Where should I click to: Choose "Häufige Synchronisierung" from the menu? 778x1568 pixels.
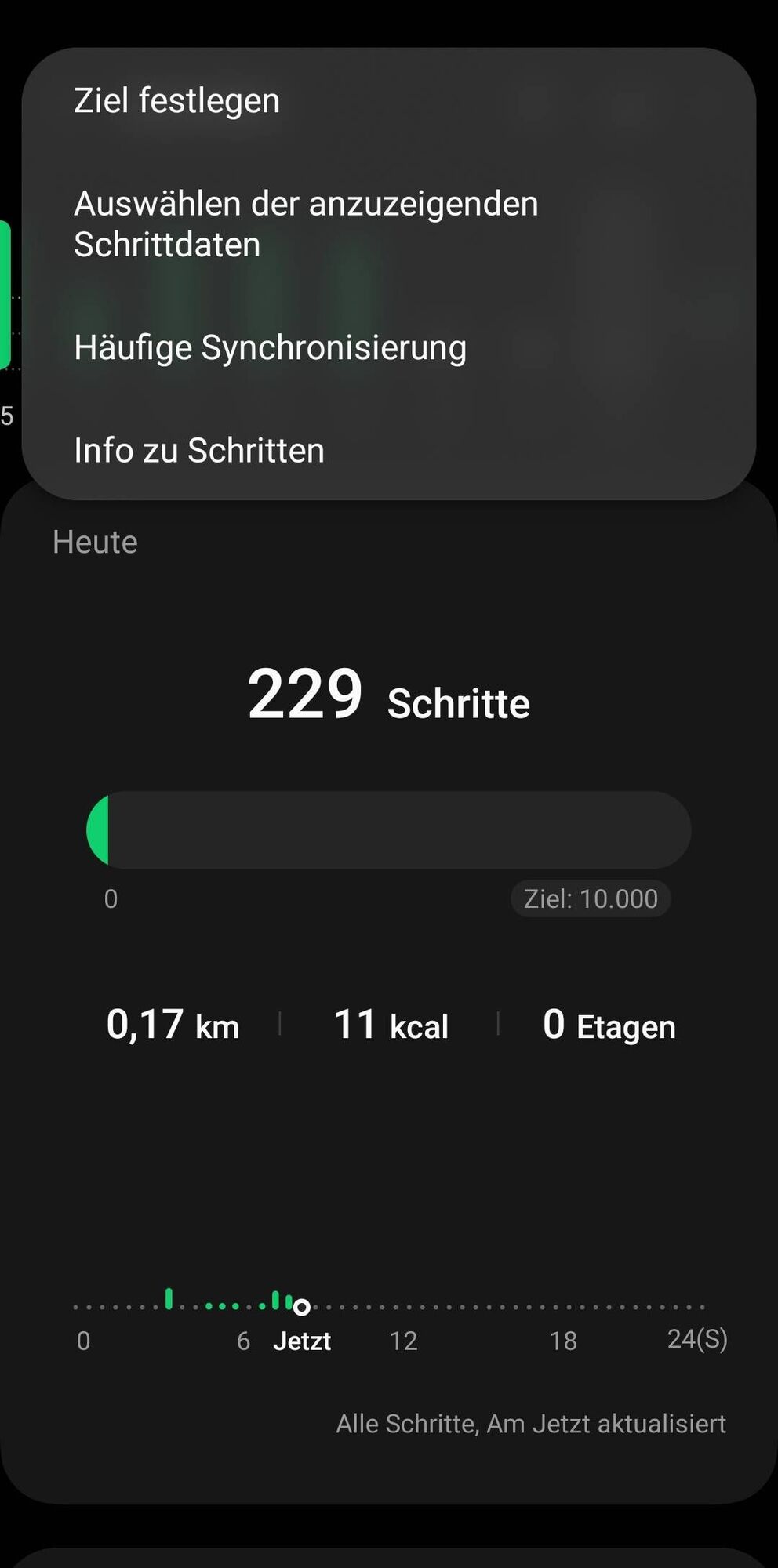(x=270, y=347)
